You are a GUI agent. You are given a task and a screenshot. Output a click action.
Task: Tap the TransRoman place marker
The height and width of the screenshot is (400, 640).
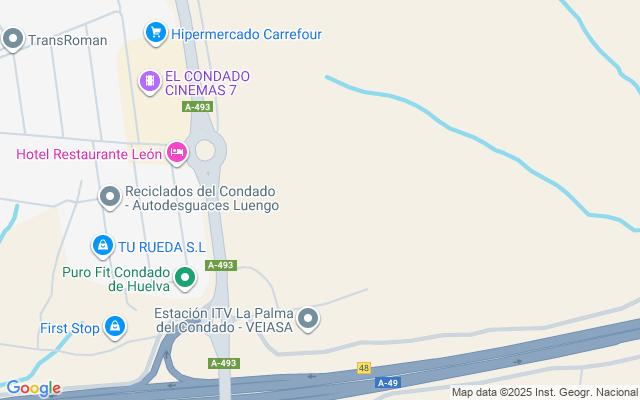(13, 40)
